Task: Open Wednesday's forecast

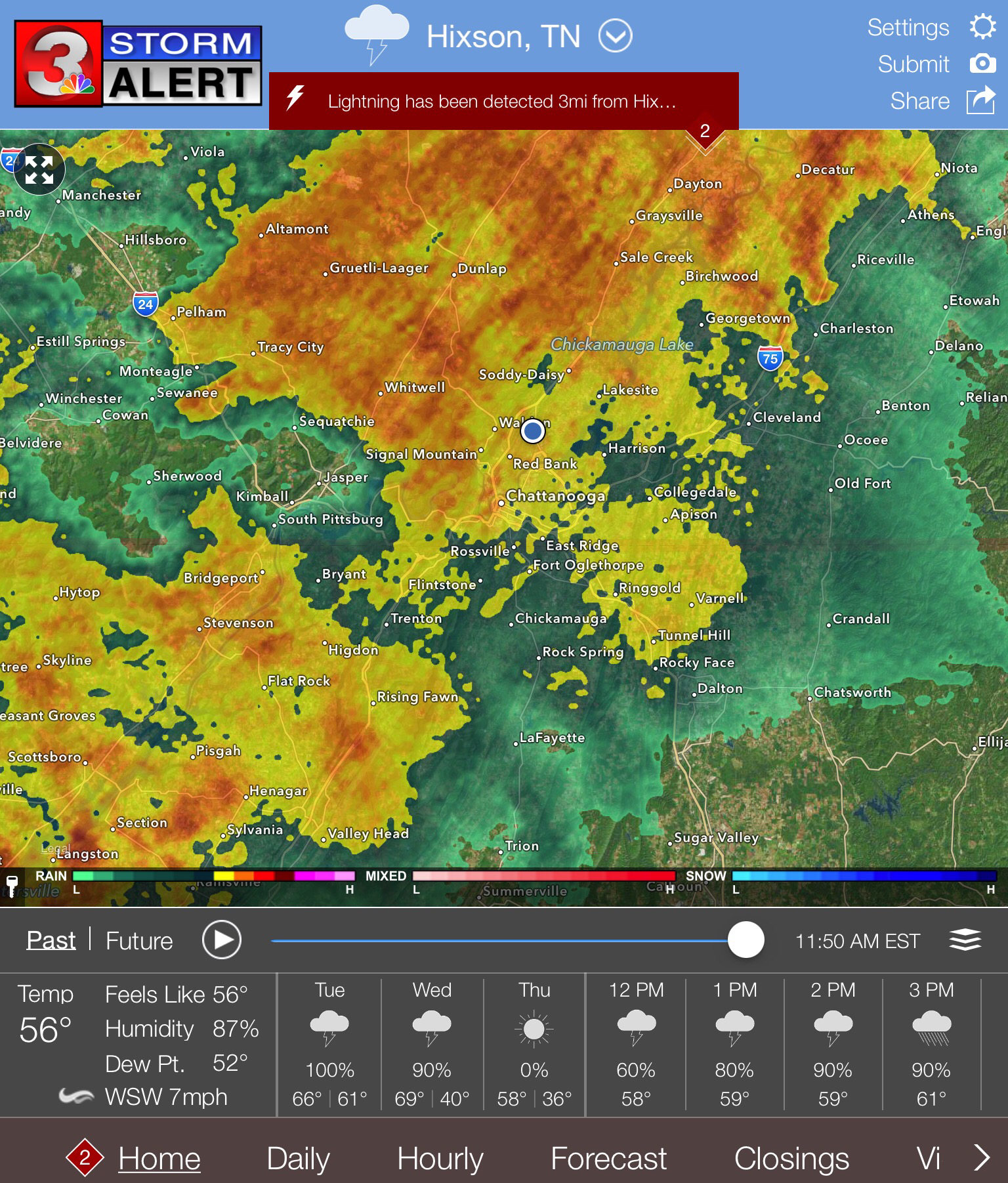Action: coord(432,1045)
